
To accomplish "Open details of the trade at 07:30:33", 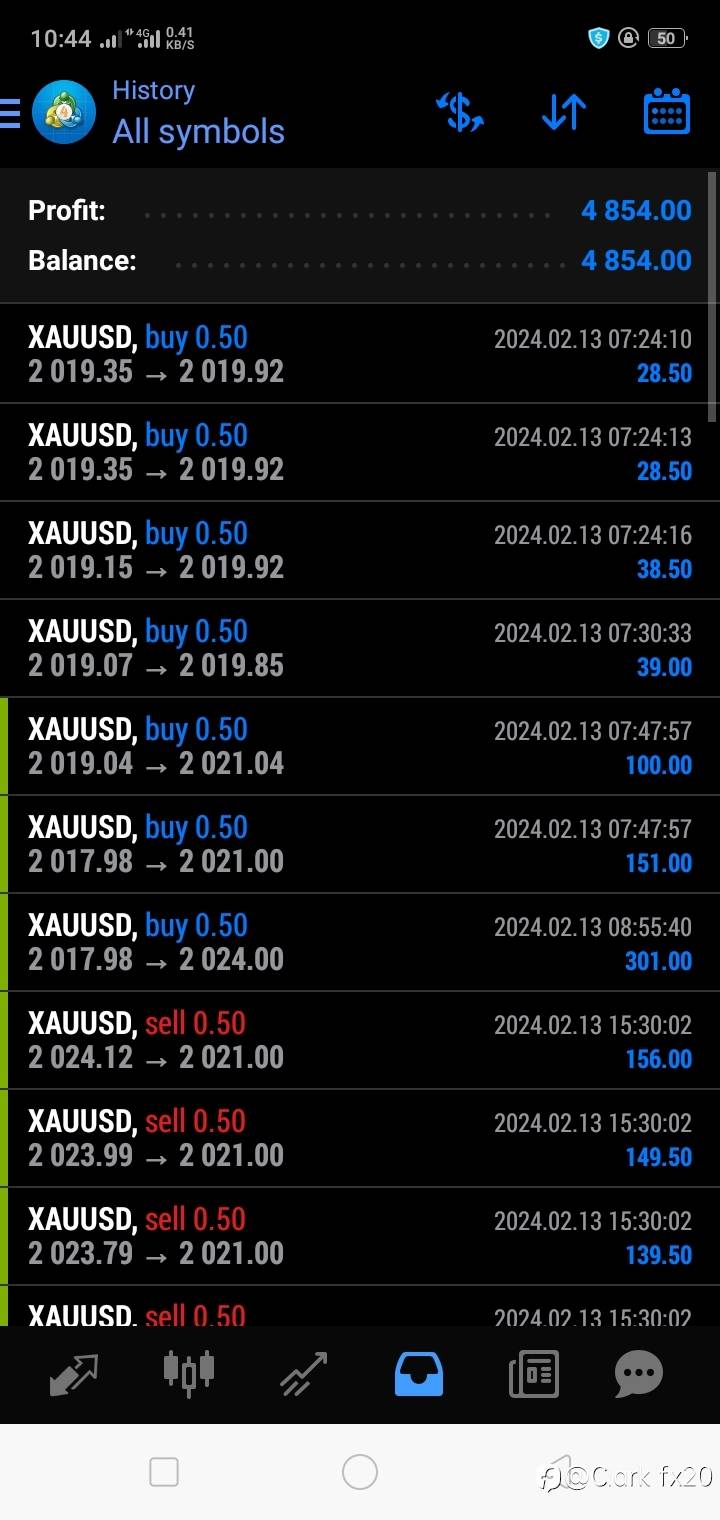I will (360, 648).
